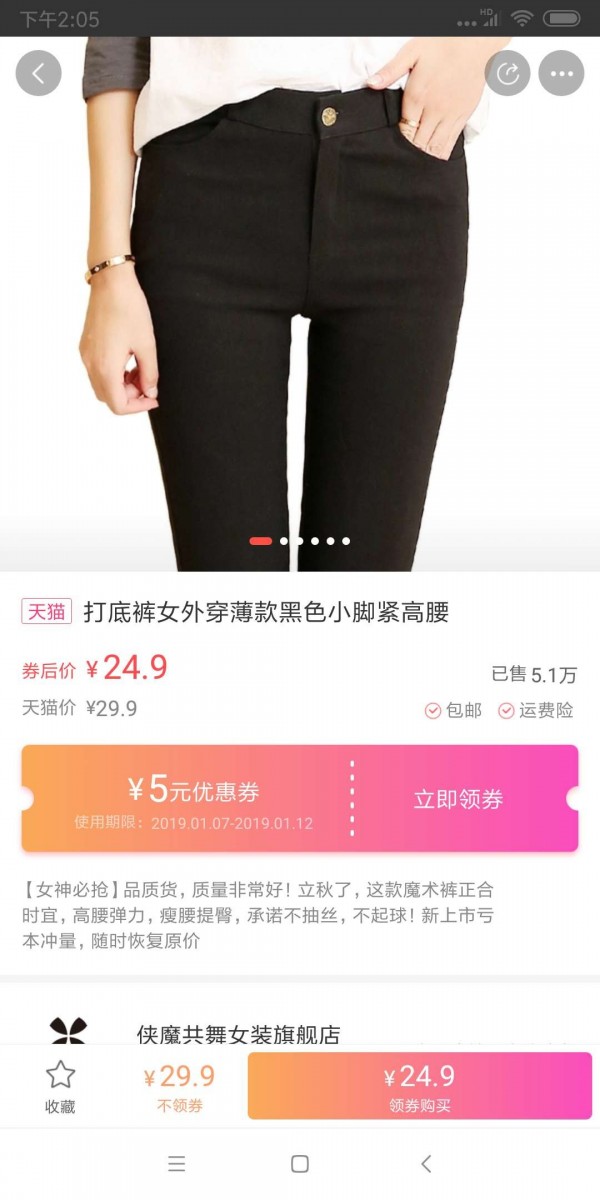The width and height of the screenshot is (600, 1200).
Task: Open the three-dot overflow menu
Action: point(561,73)
